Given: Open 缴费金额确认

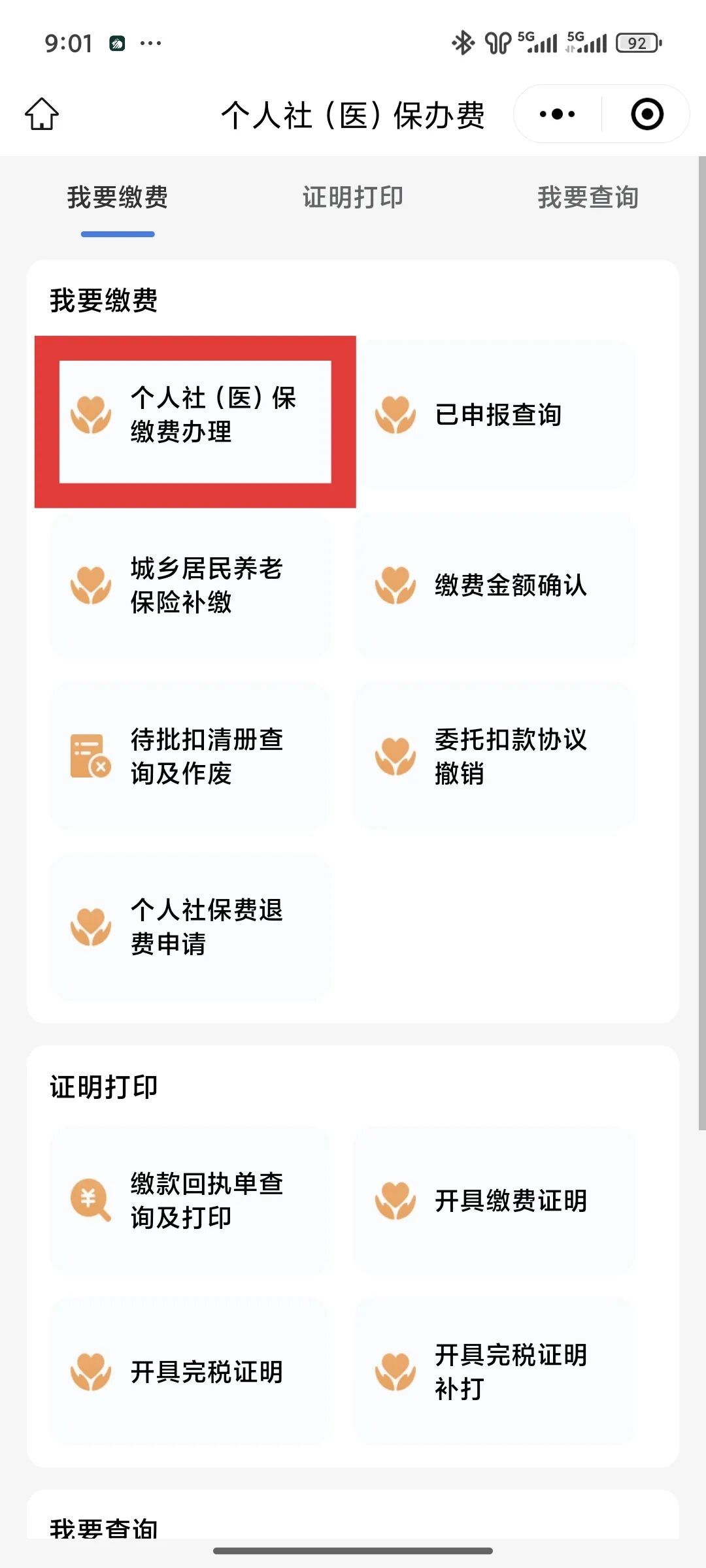Looking at the screenshot, I should 494,585.
